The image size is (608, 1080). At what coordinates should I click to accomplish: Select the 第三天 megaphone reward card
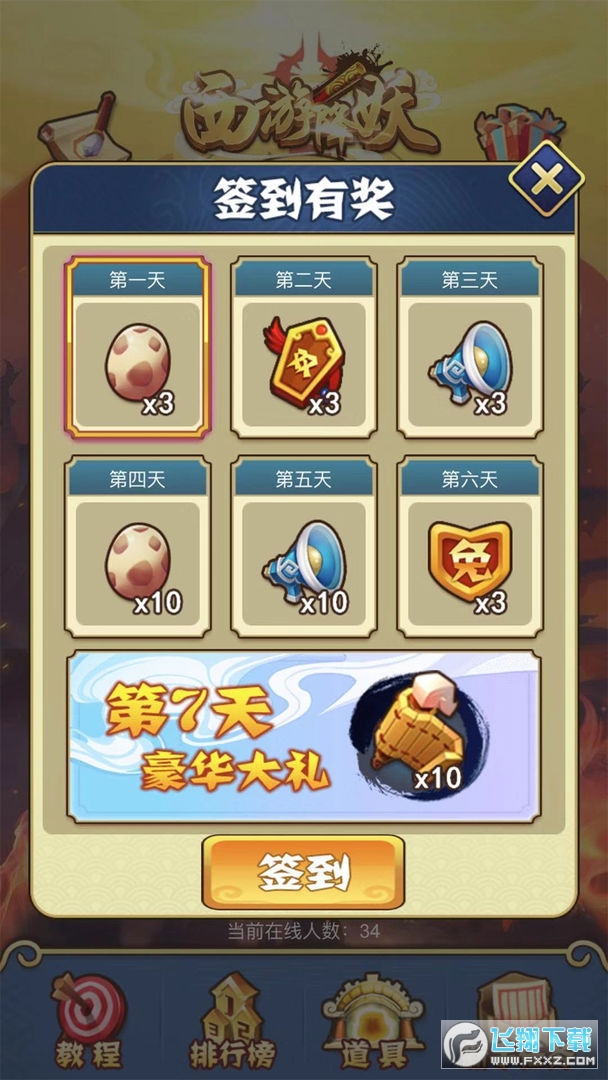click(x=470, y=348)
